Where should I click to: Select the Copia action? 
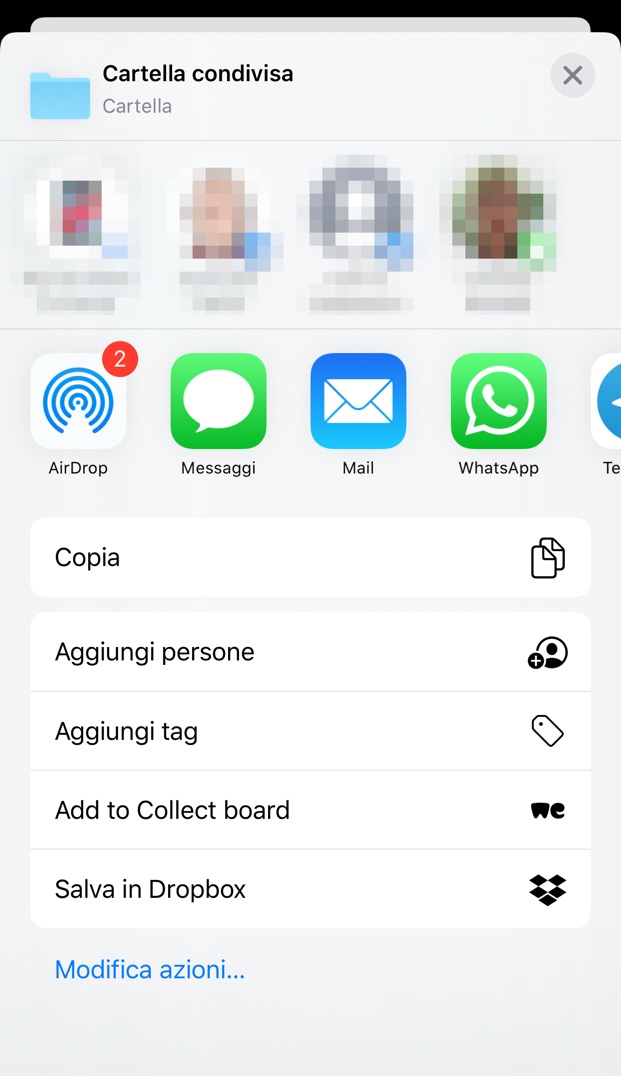click(310, 557)
